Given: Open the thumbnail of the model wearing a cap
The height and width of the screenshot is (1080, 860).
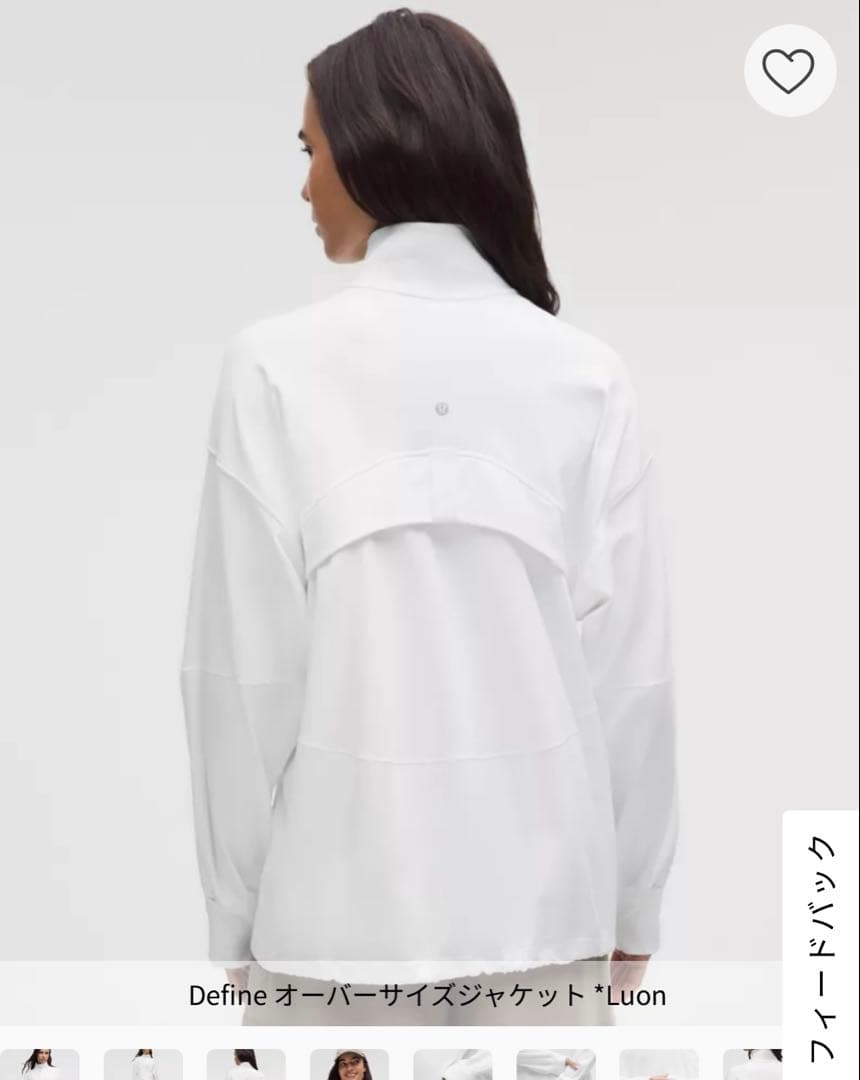Looking at the screenshot, I should coord(350,1060).
